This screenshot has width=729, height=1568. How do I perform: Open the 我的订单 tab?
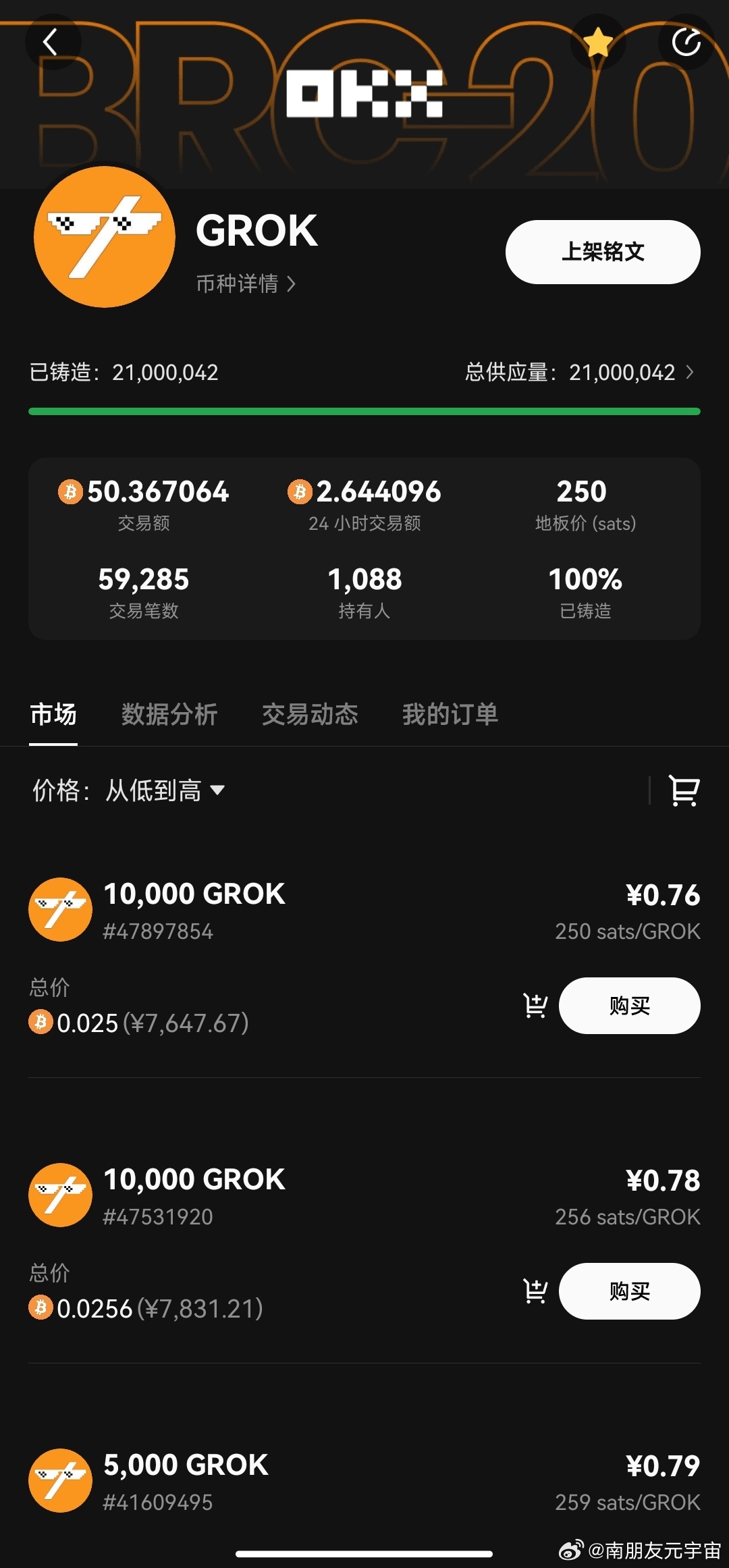coord(450,714)
